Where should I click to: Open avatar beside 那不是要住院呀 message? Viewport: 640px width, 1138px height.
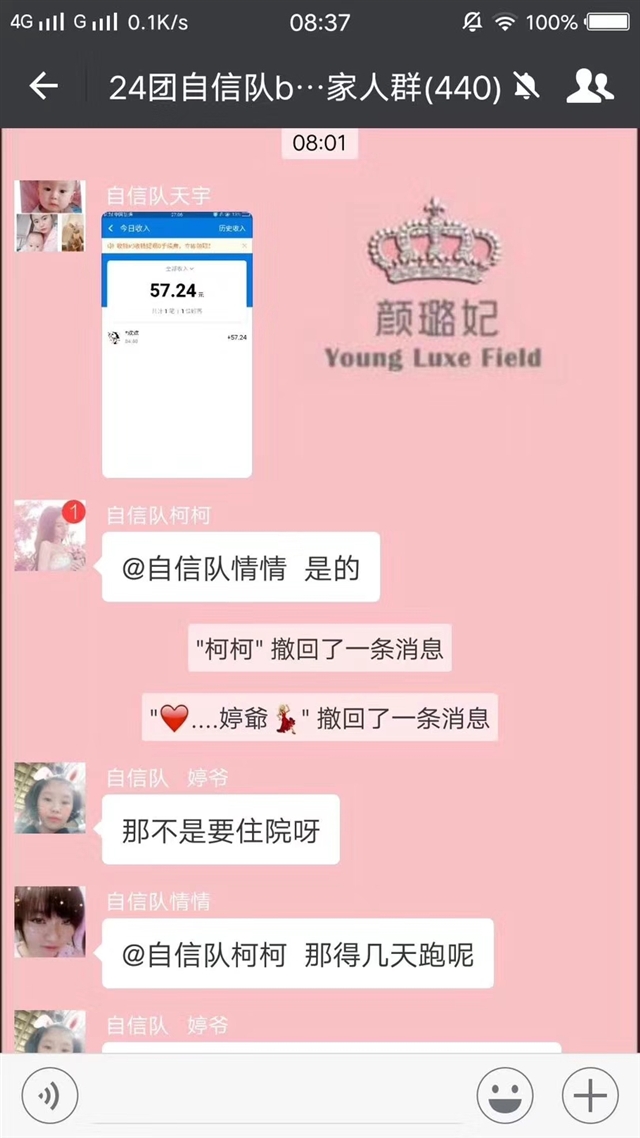(50, 798)
